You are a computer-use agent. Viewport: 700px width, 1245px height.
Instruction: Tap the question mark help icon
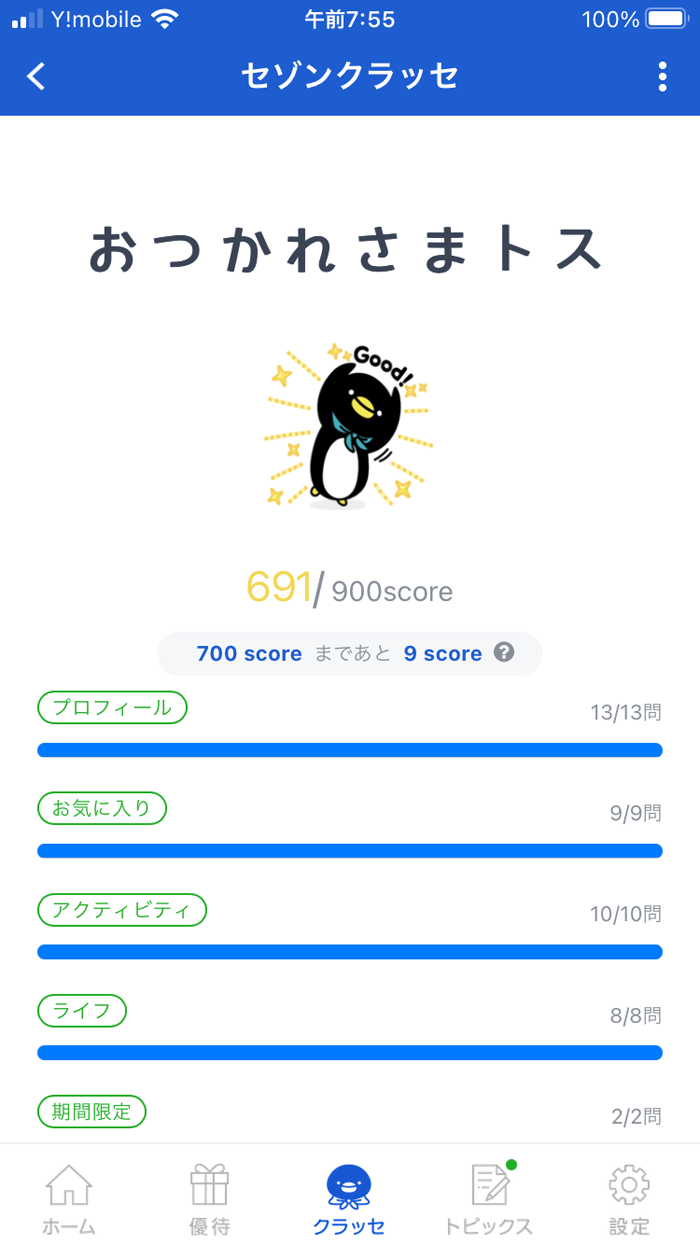click(x=505, y=652)
